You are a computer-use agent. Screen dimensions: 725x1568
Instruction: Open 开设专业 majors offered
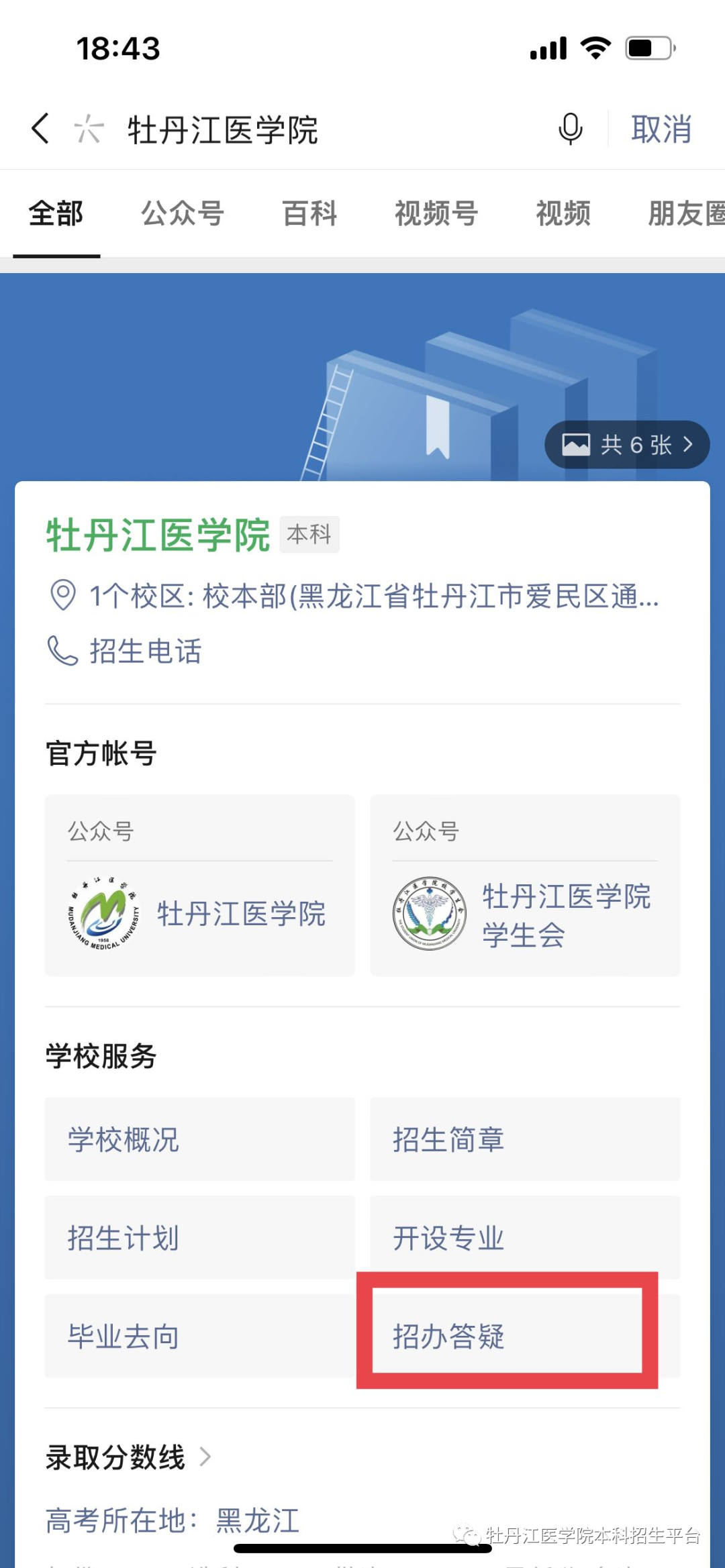click(524, 1238)
